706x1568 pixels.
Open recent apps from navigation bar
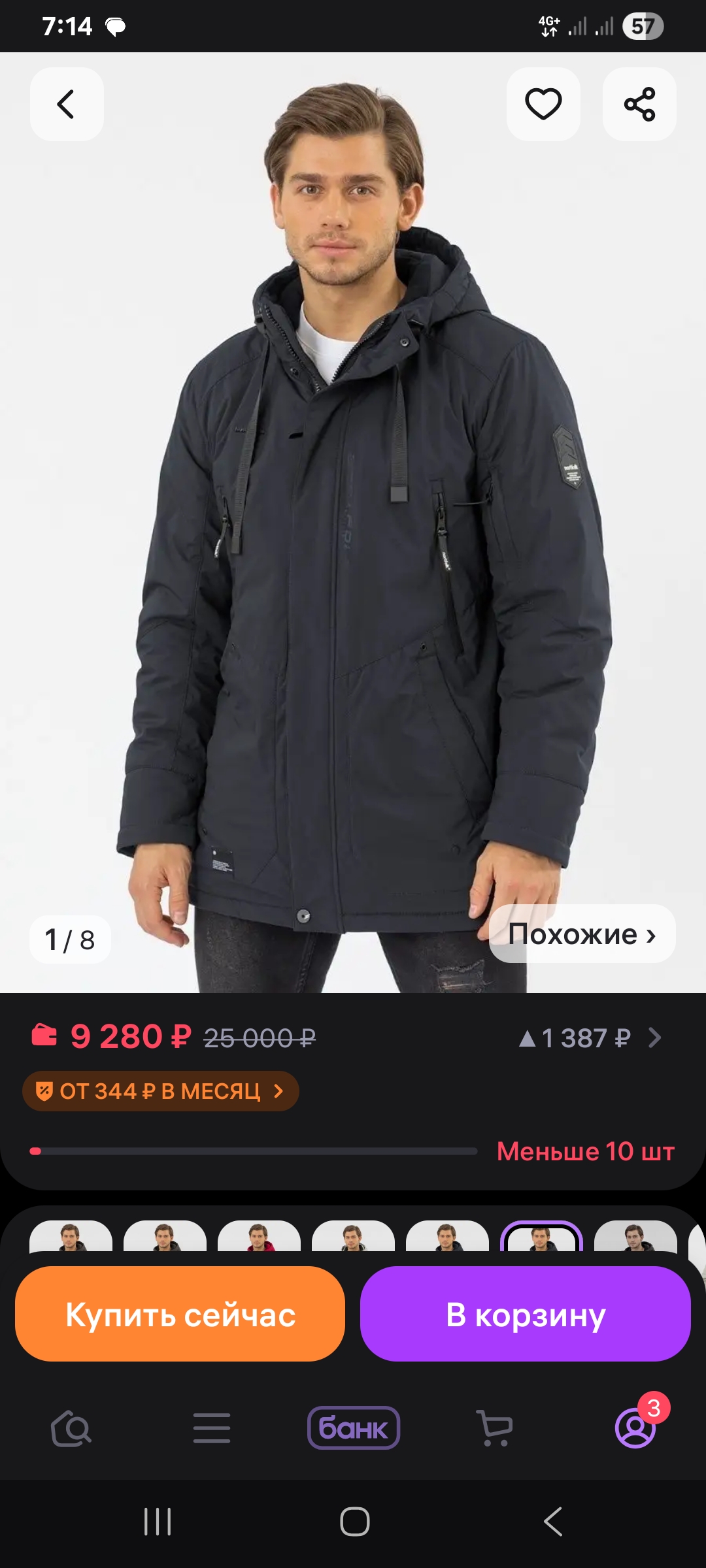click(x=158, y=1522)
